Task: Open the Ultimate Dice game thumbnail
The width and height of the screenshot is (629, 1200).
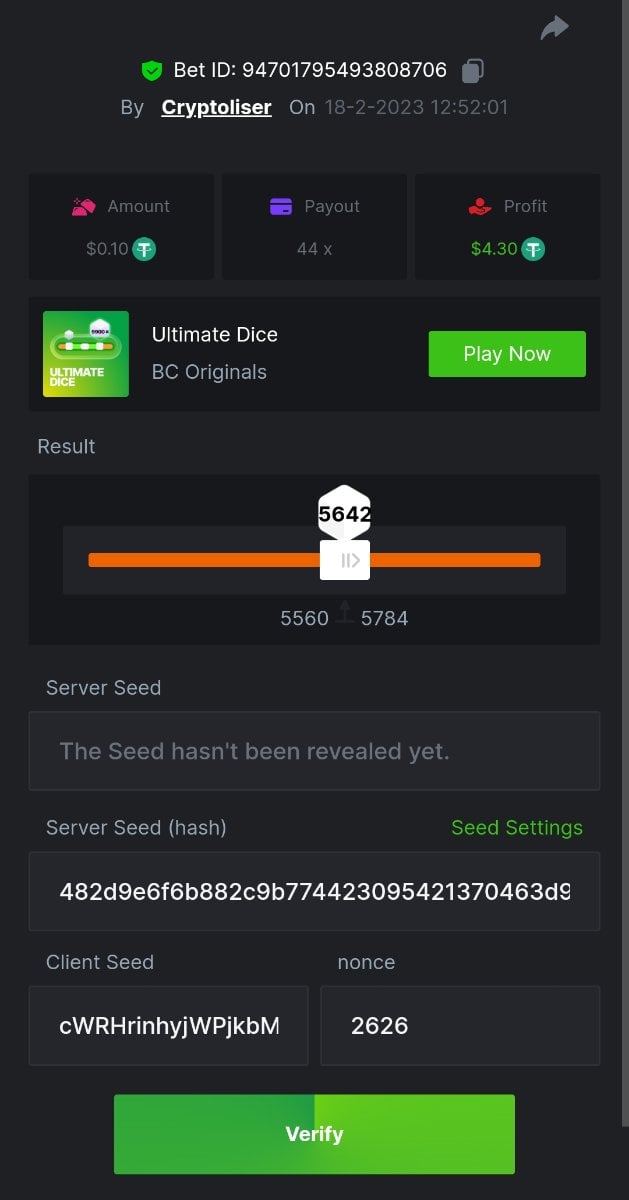Action: coord(86,354)
